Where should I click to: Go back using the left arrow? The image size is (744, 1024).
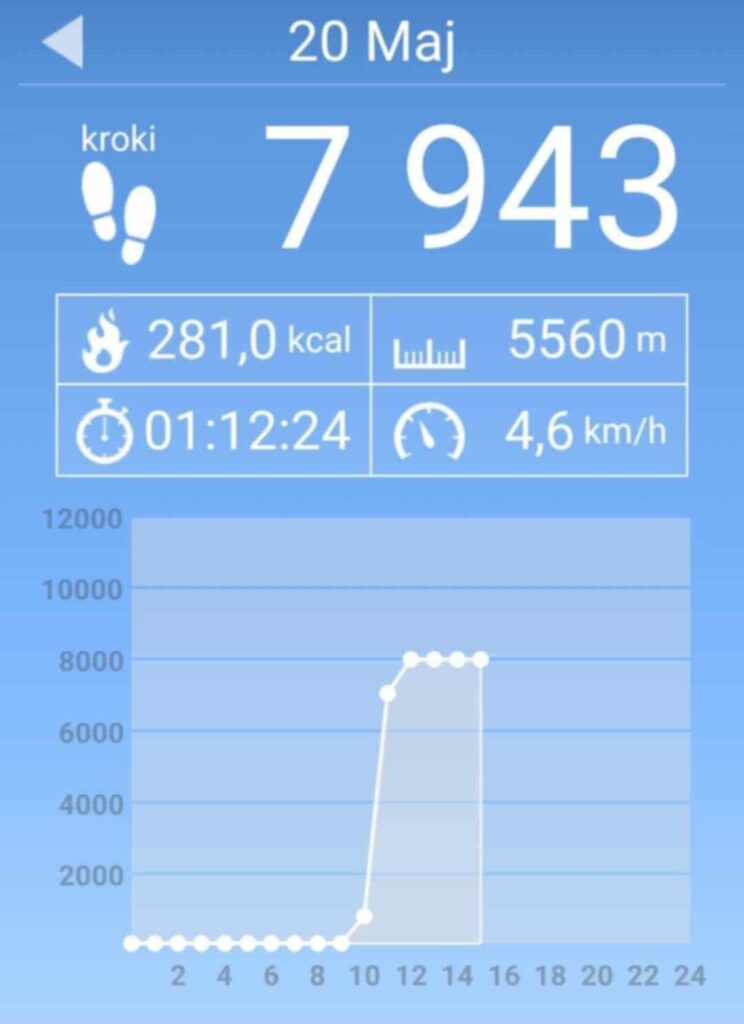point(63,43)
